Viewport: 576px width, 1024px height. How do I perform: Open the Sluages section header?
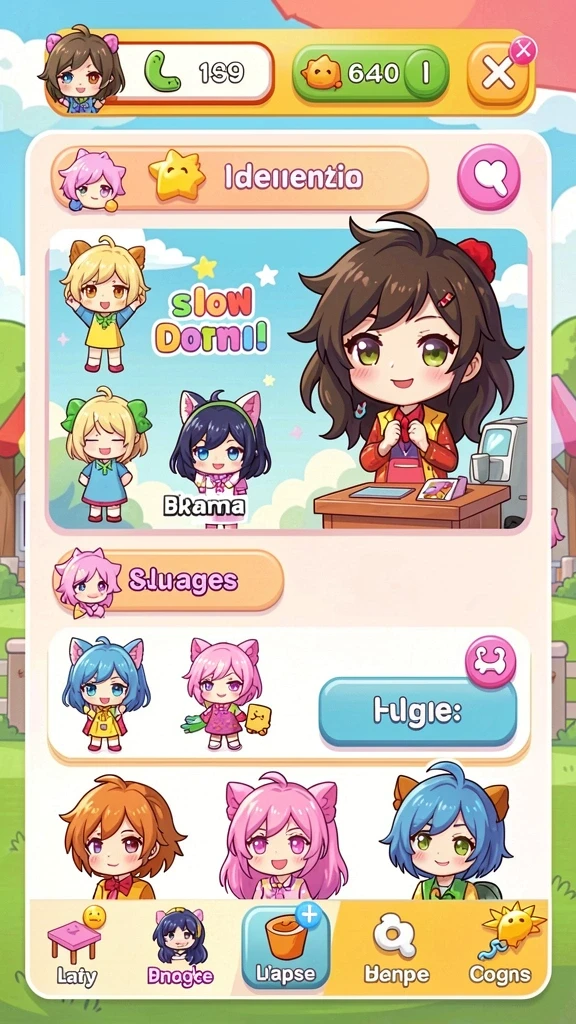[x=168, y=580]
